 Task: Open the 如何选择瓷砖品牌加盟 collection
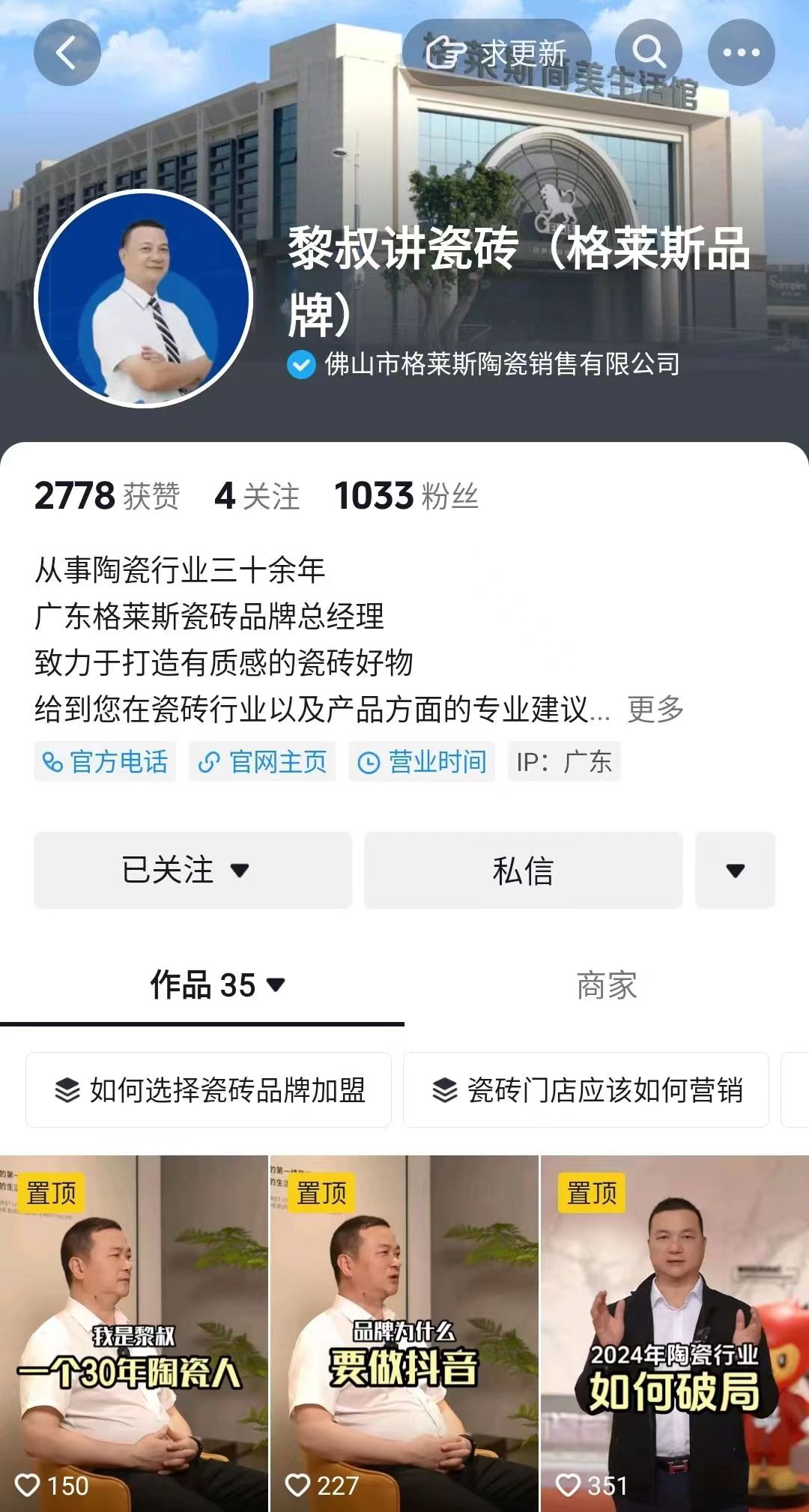tap(209, 1090)
